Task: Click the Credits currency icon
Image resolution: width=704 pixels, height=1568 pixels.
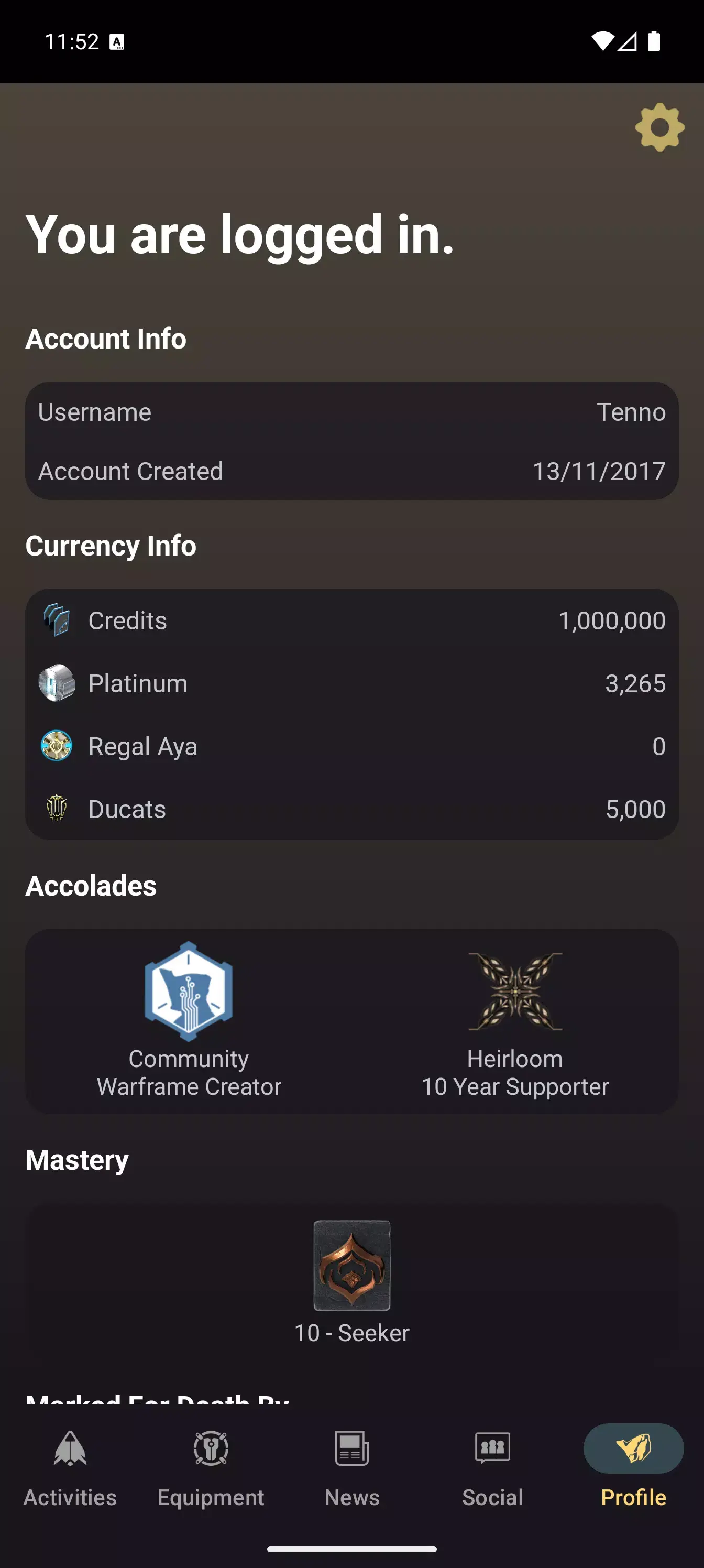Action: pyautogui.click(x=57, y=620)
